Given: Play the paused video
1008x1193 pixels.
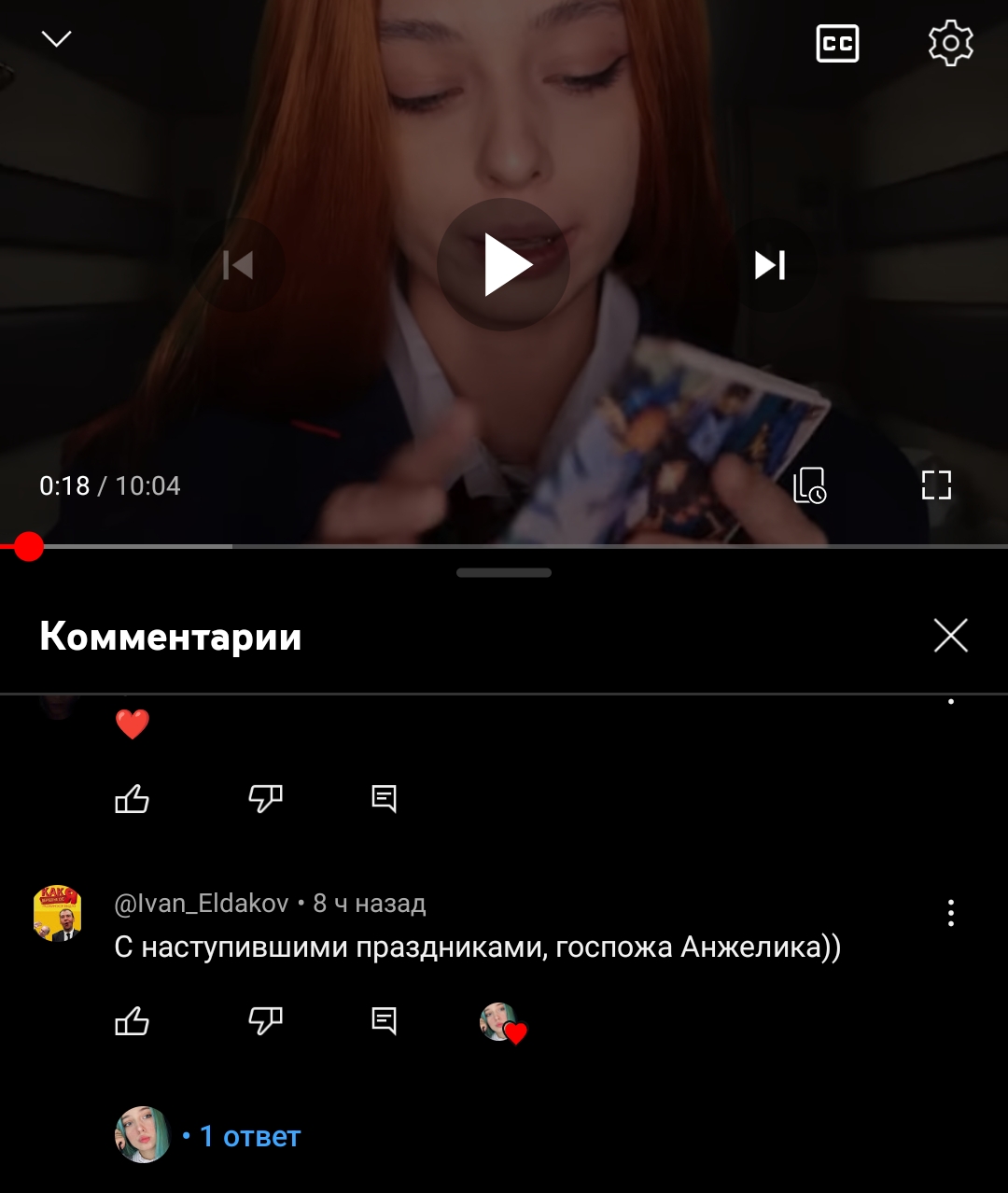Looking at the screenshot, I should (x=504, y=265).
